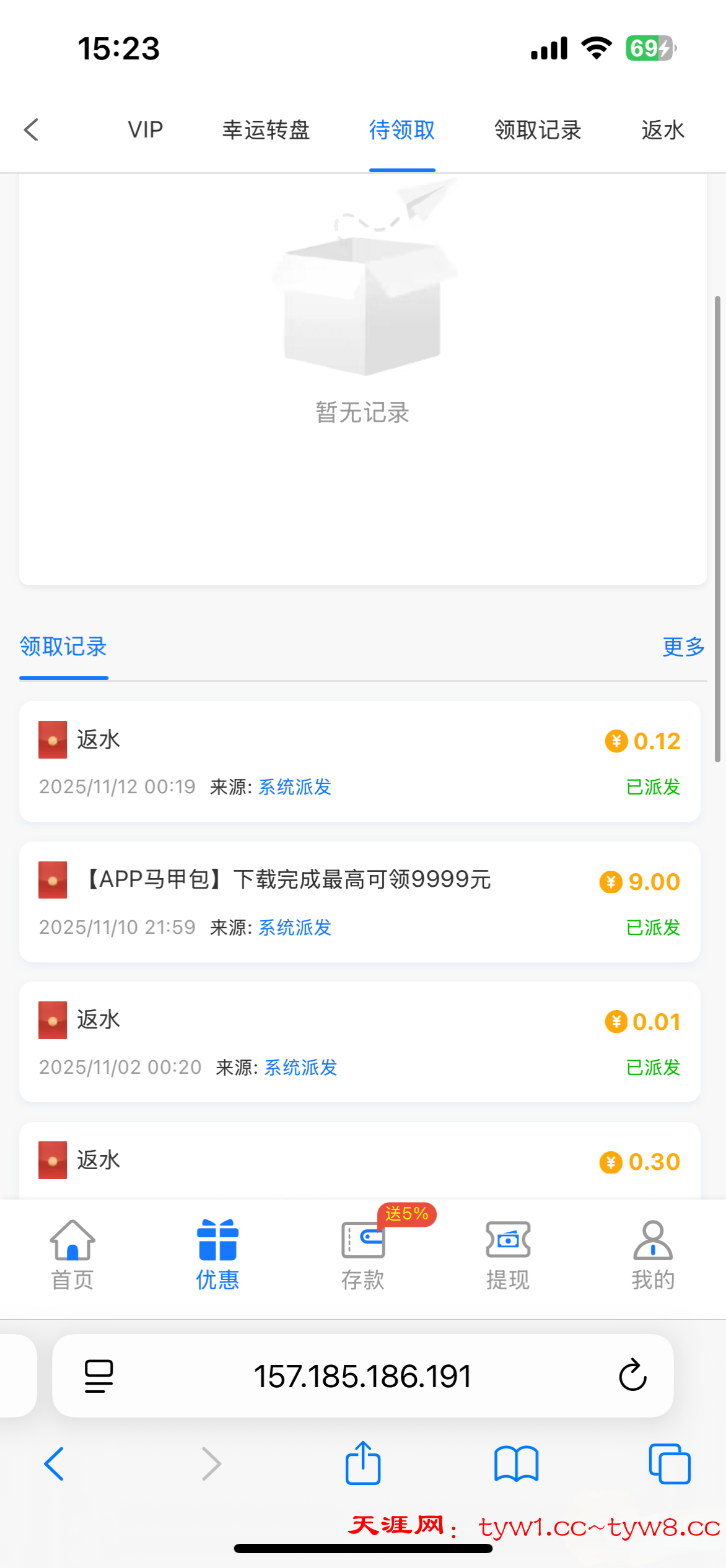This screenshot has height=1568, width=726.
Task: Open the 0.01 返水 record from 2025/11/02
Action: (359, 1042)
